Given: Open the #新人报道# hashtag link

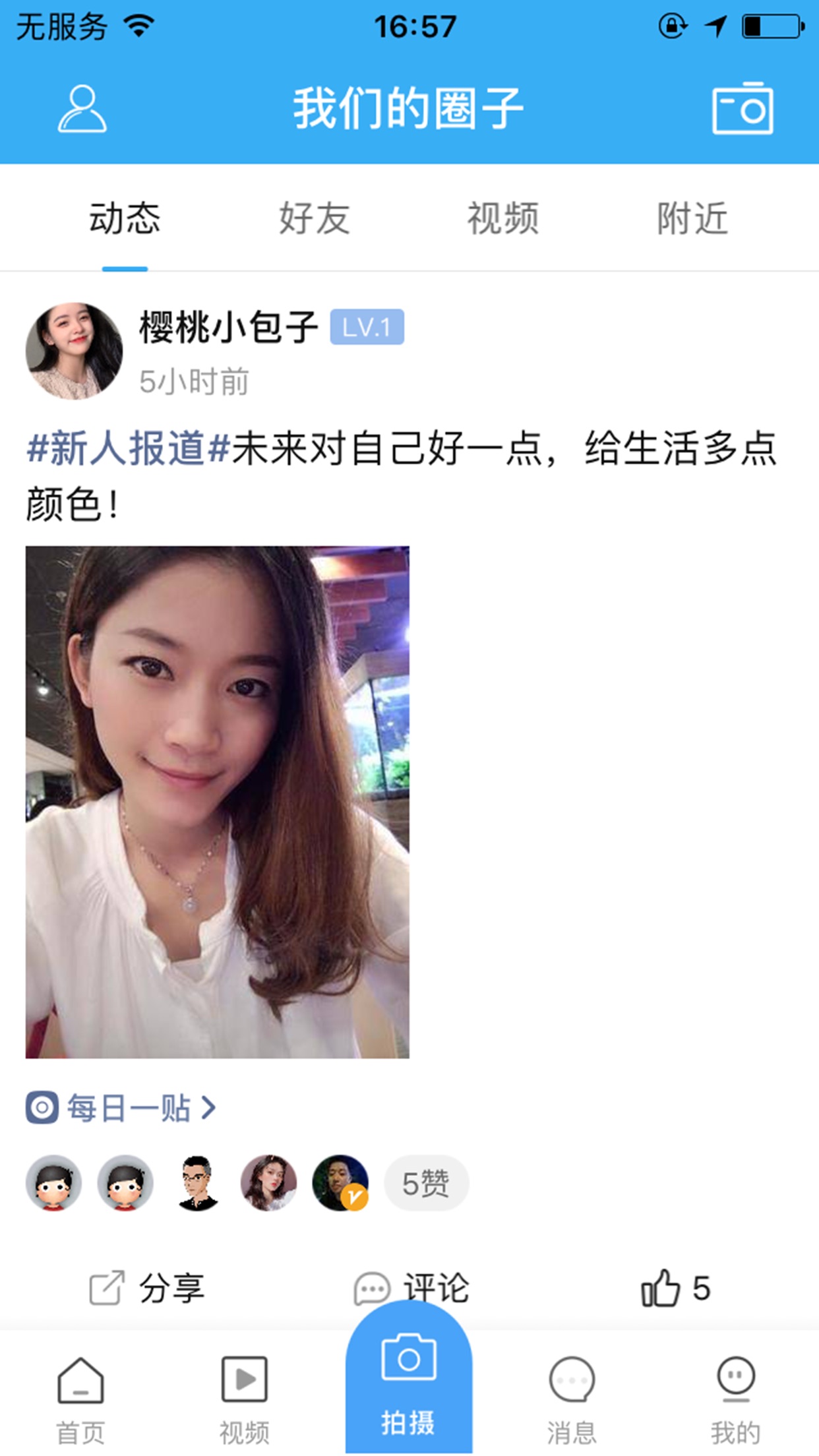Looking at the screenshot, I should click(128, 448).
